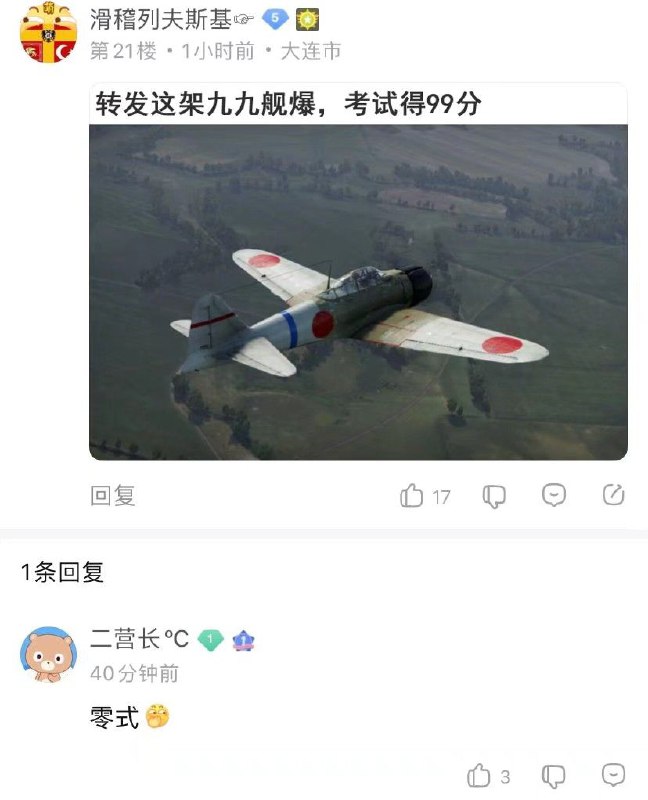The width and height of the screenshot is (648, 800).
Task: Open comment icon under 二营长℃'s reply
Action: click(614, 775)
